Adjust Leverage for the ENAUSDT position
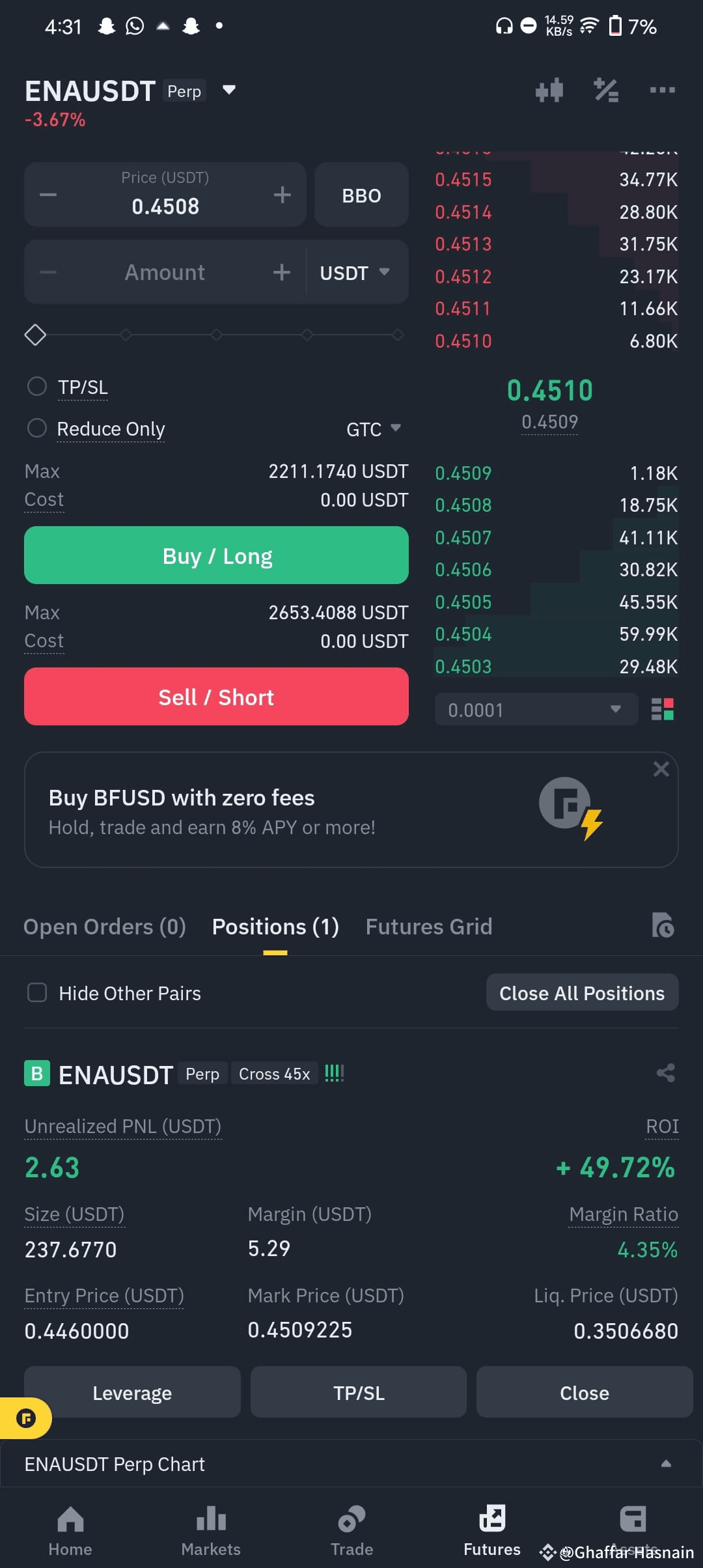Image resolution: width=703 pixels, height=1568 pixels. (132, 1393)
